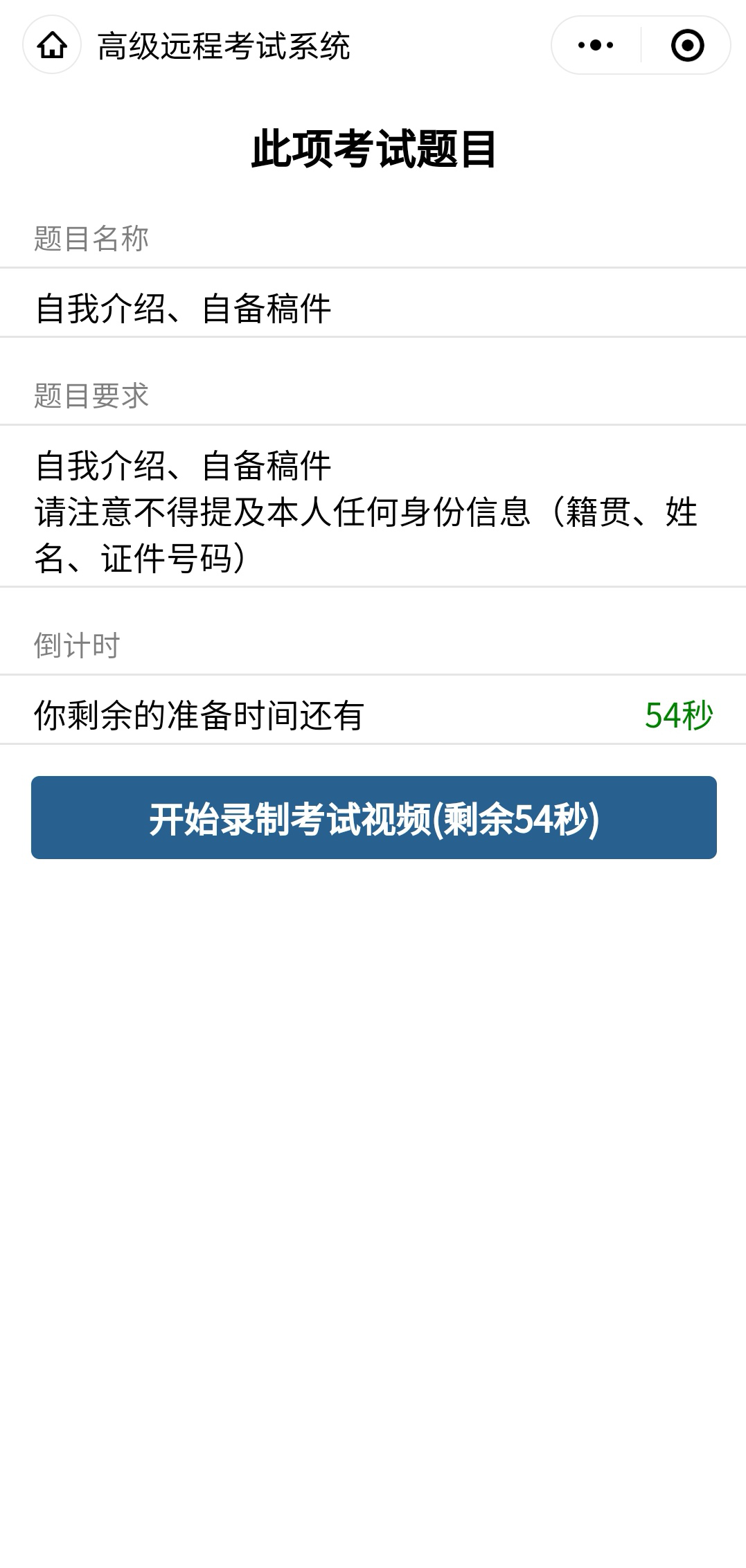Start recording the exam video

(373, 818)
